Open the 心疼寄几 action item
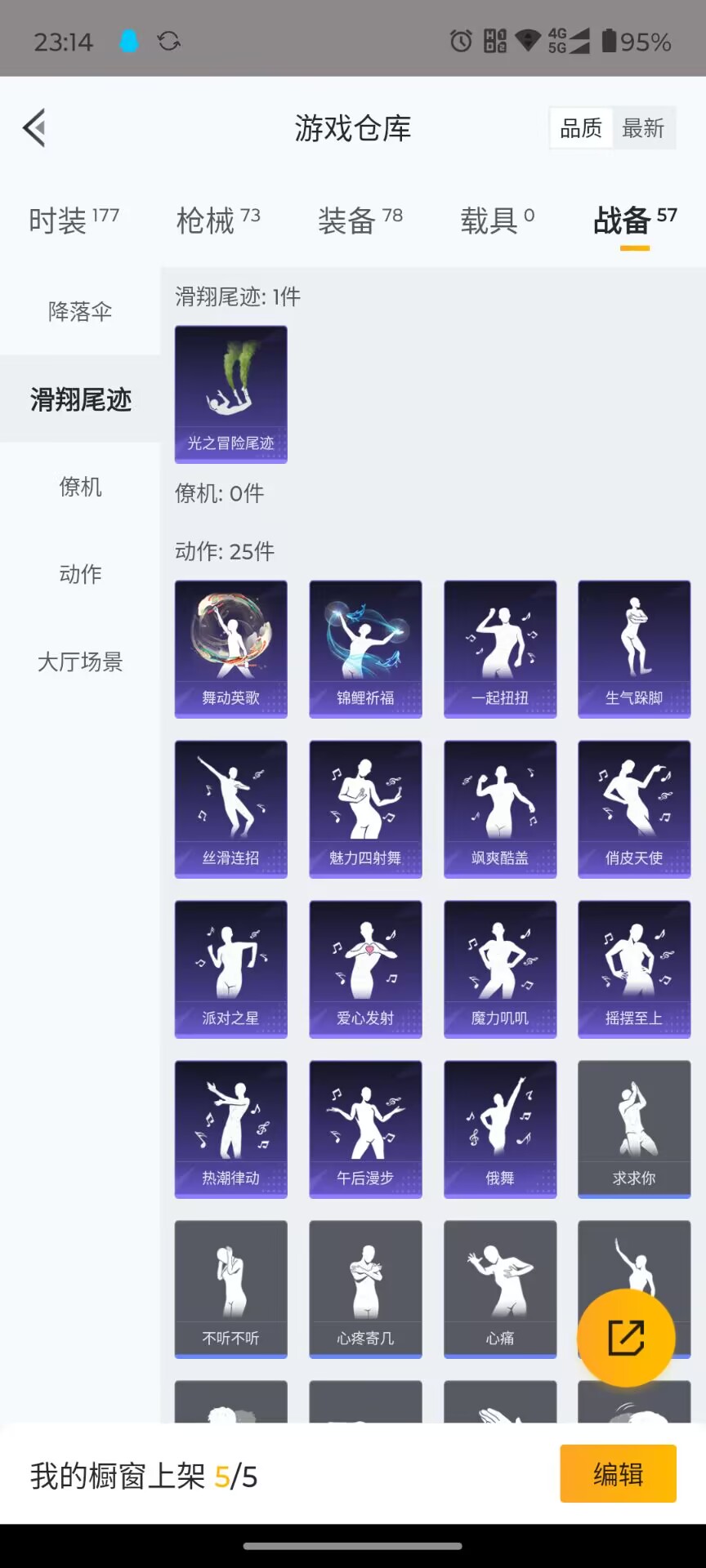This screenshot has height=1568, width=706. (365, 1290)
